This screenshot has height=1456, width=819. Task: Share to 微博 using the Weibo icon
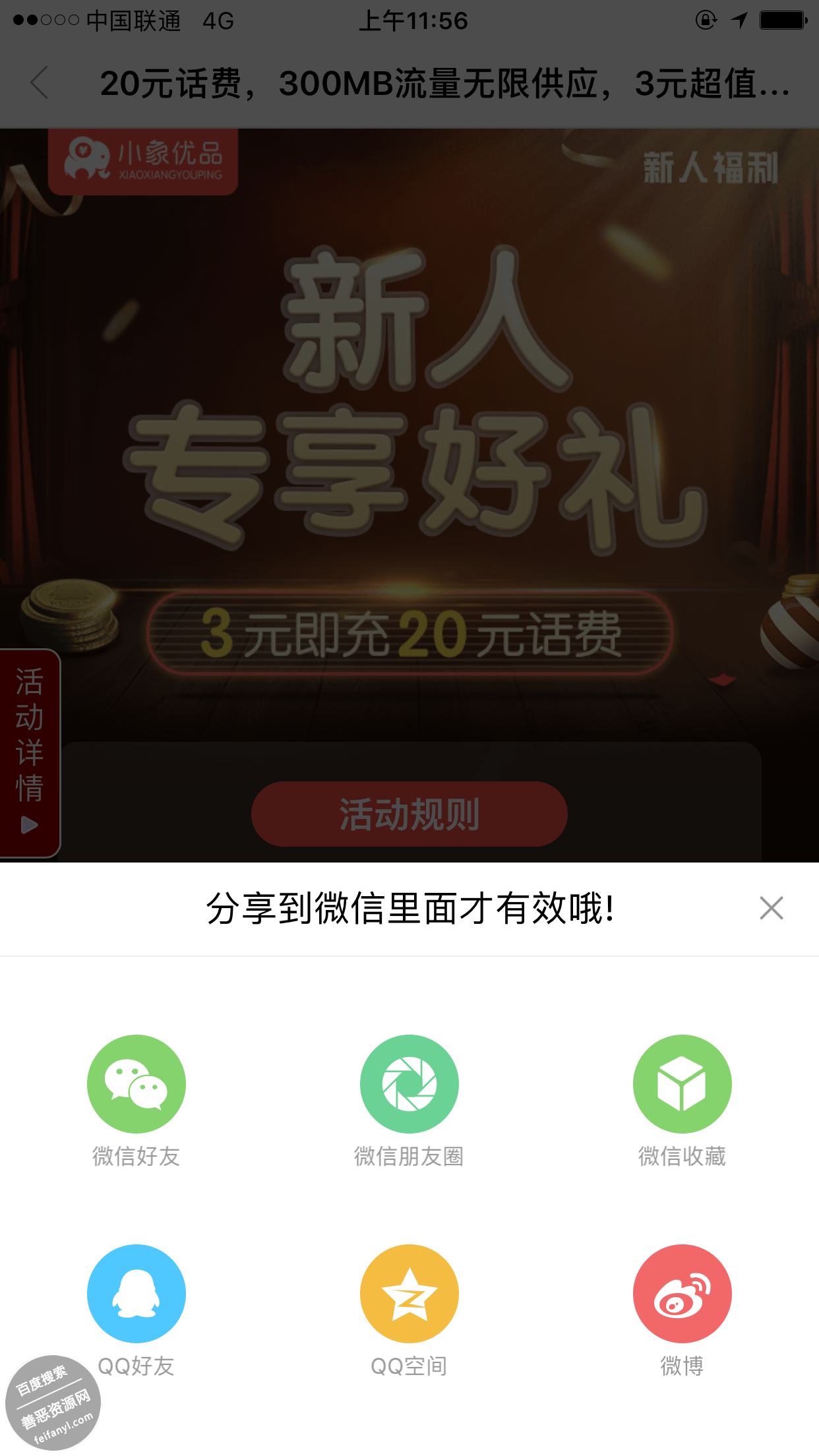[682, 1294]
